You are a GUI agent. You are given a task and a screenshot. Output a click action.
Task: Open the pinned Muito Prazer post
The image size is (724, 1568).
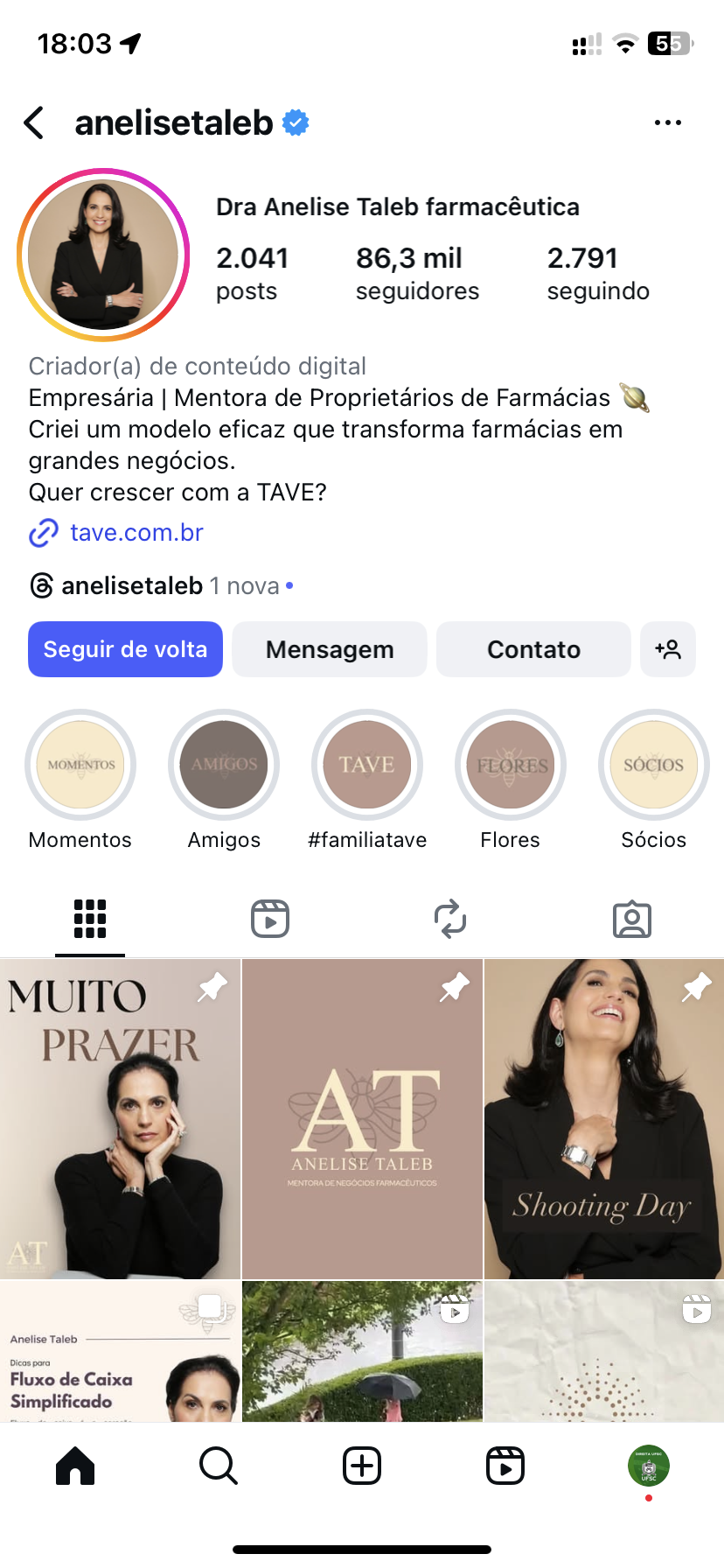[x=120, y=1118]
